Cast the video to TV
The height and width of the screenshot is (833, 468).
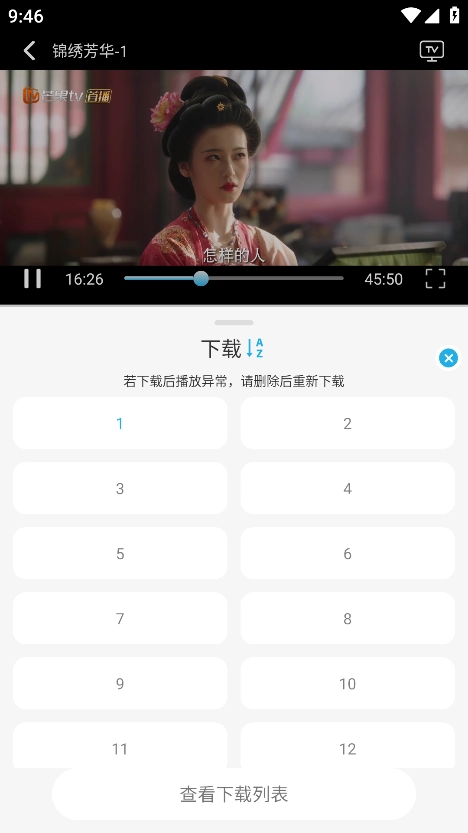[x=431, y=51]
